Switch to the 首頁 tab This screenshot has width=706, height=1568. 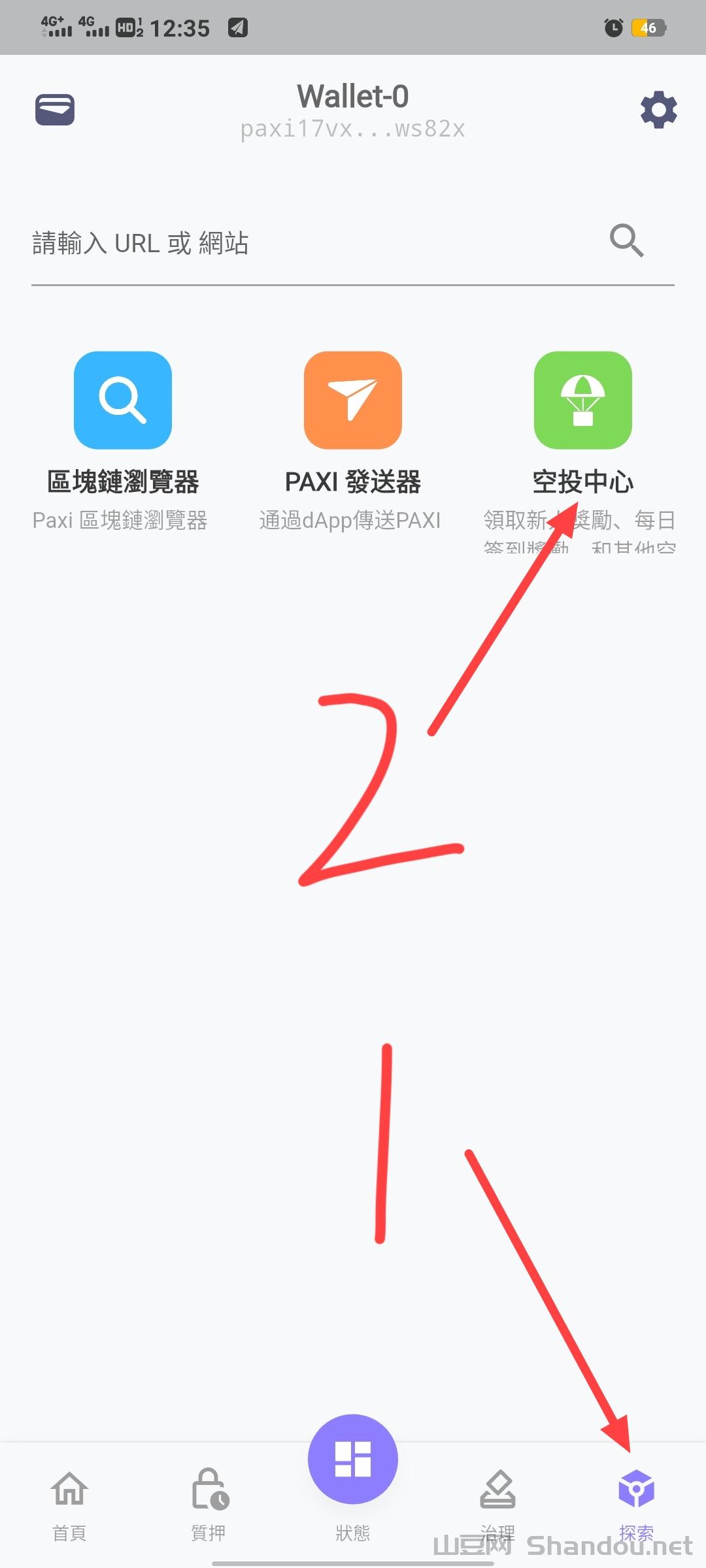(x=69, y=1503)
